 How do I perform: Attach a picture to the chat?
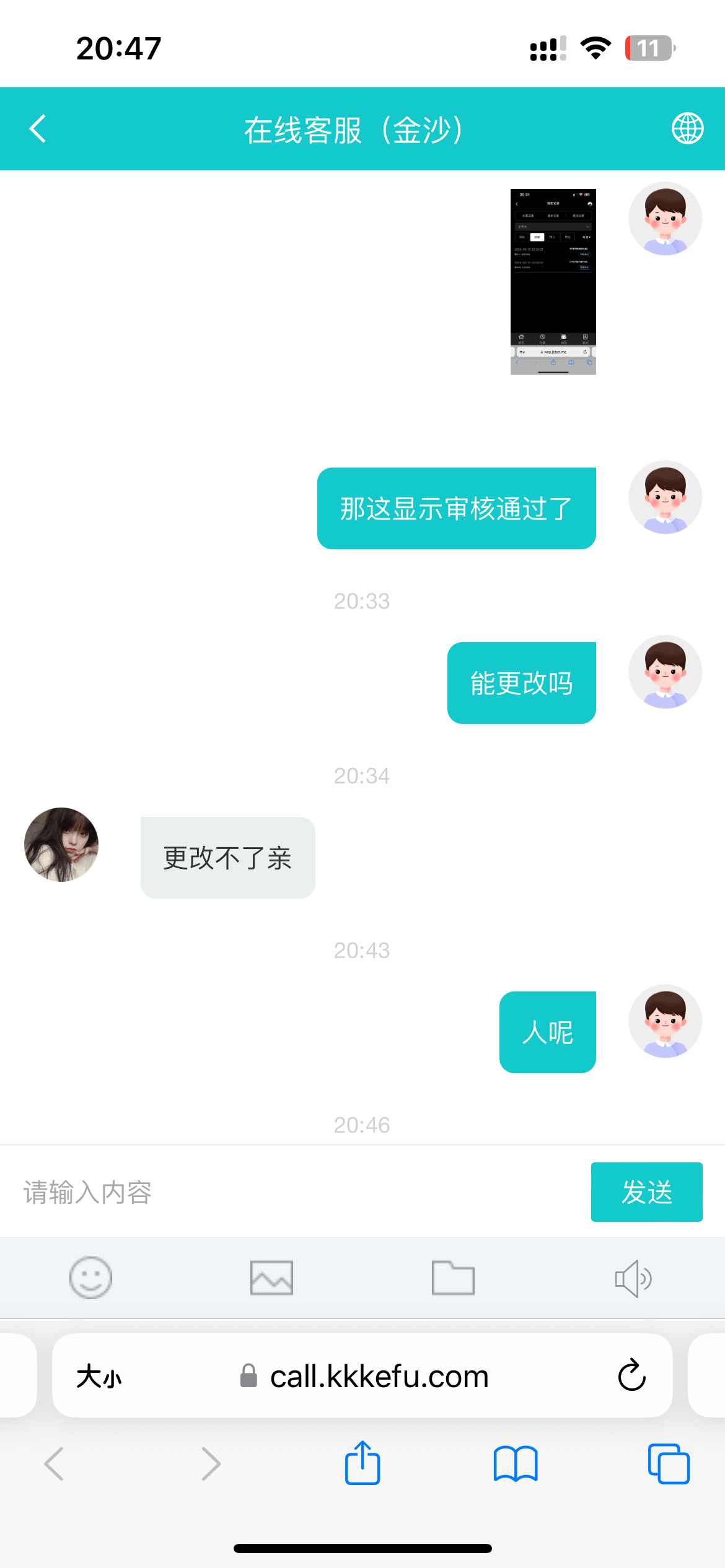coord(271,1278)
